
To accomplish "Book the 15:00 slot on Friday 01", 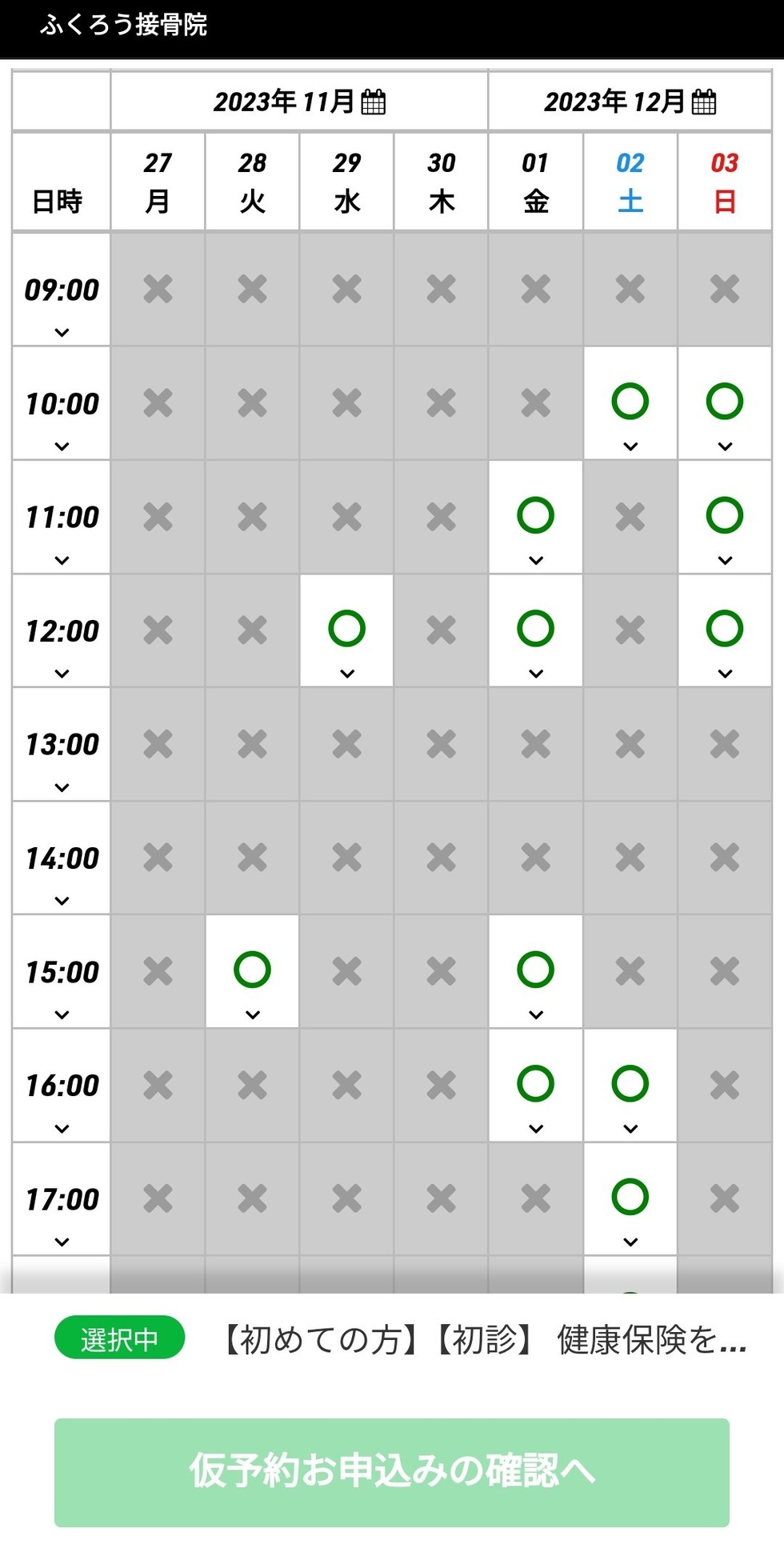I will [536, 971].
